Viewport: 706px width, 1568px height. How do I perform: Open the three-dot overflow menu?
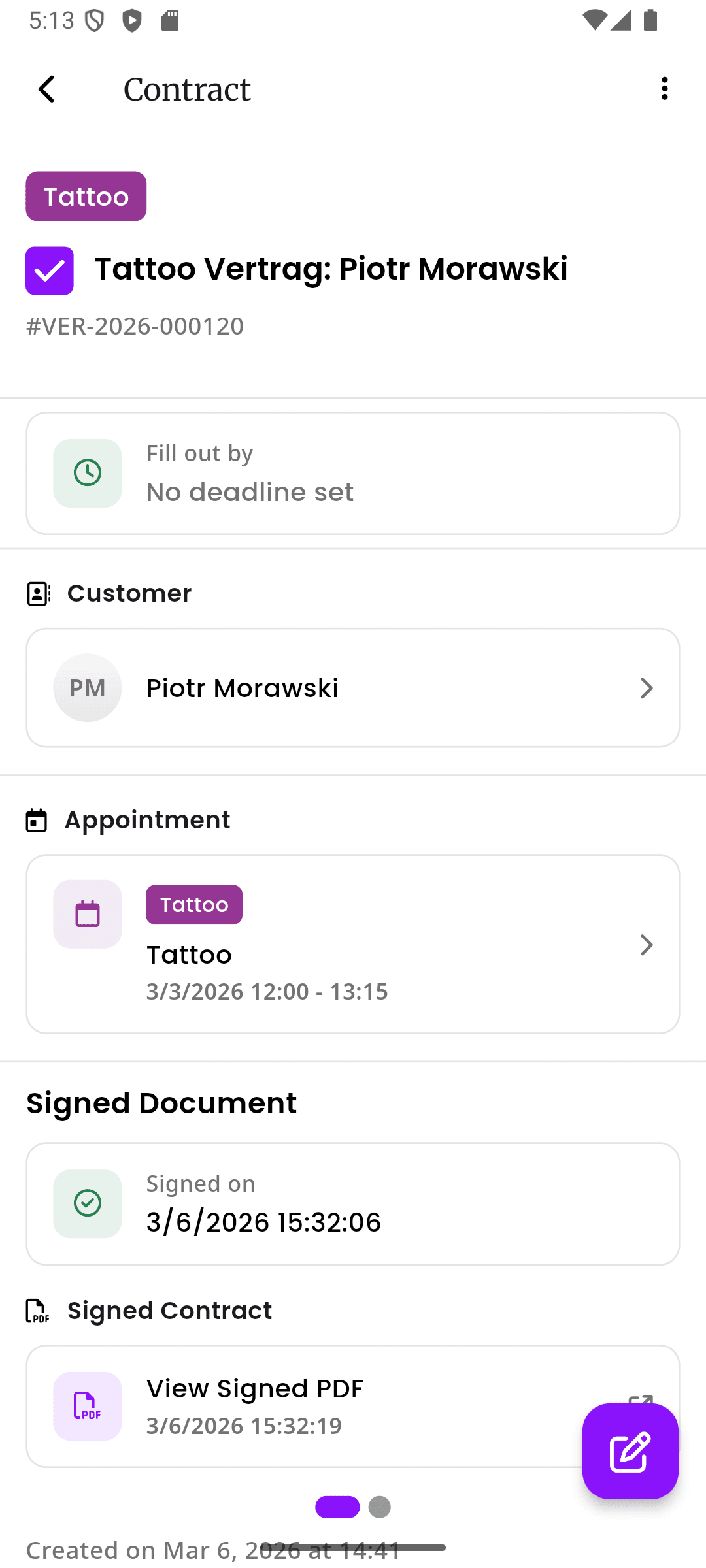pos(664,89)
